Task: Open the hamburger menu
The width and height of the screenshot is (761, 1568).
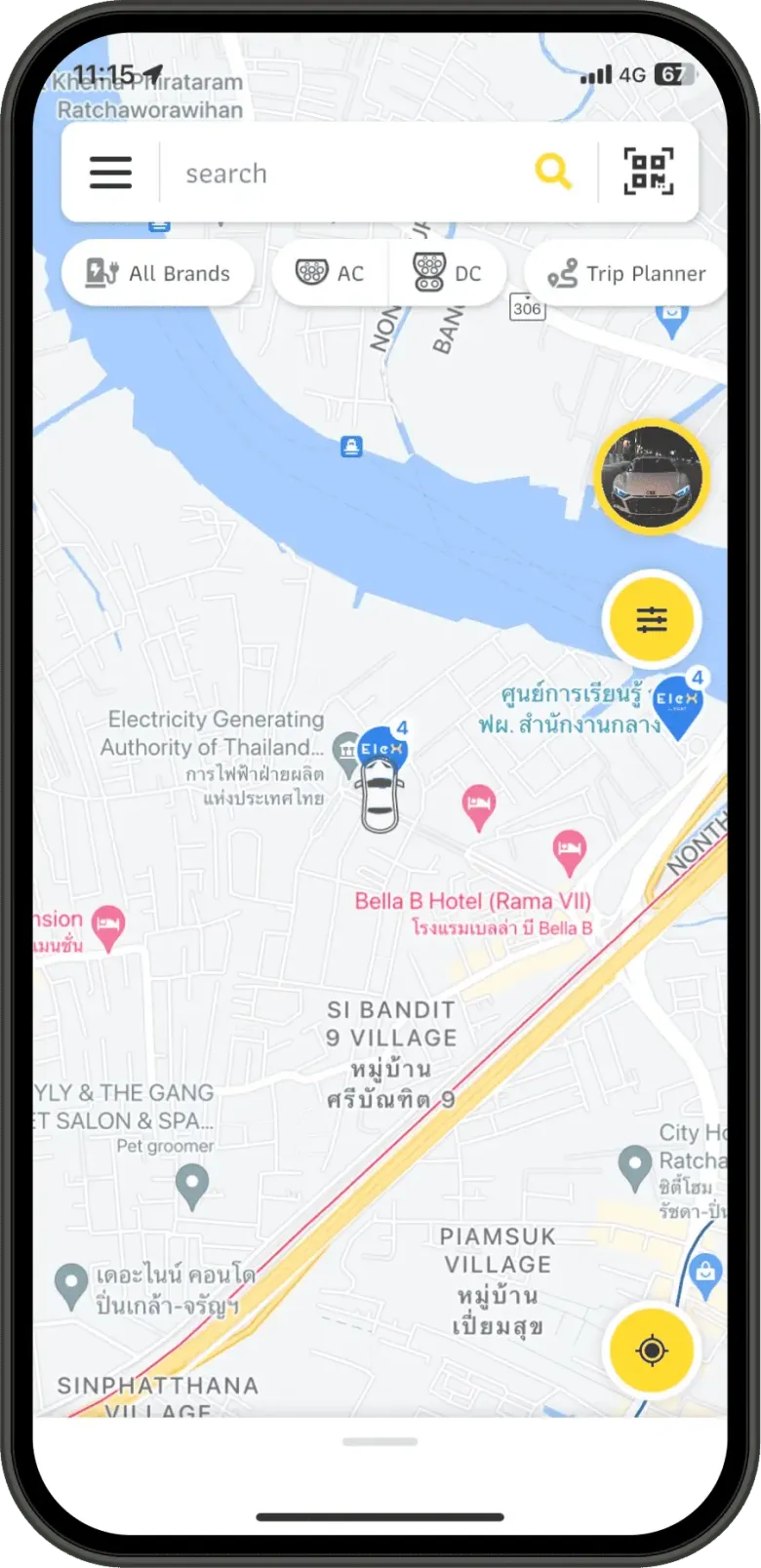Action: click(110, 173)
